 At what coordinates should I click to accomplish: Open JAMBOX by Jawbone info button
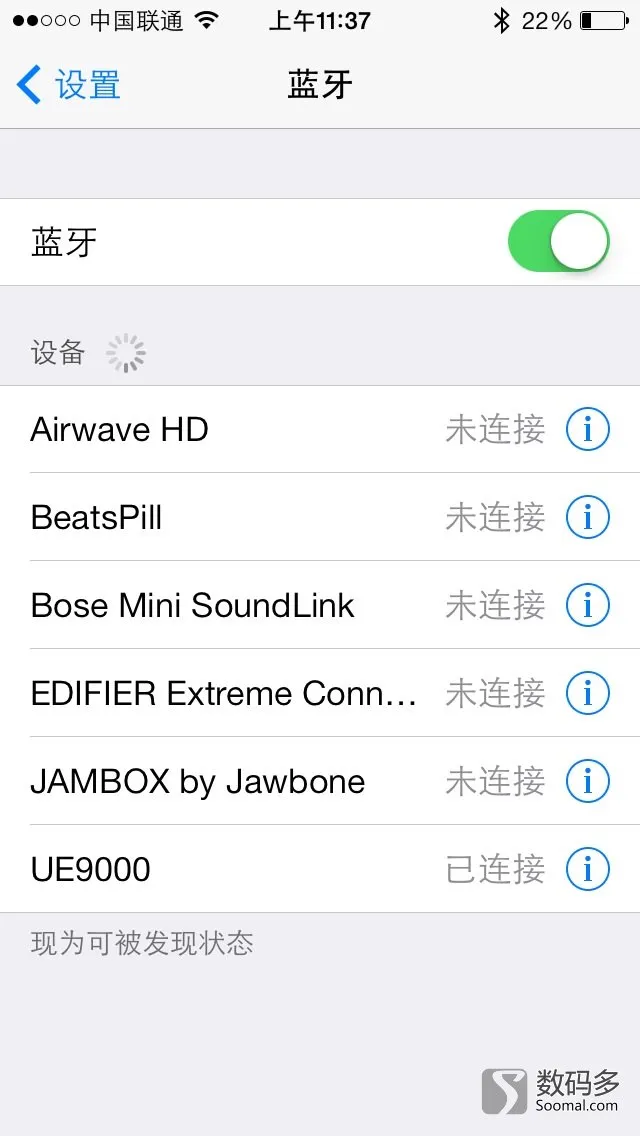(588, 781)
